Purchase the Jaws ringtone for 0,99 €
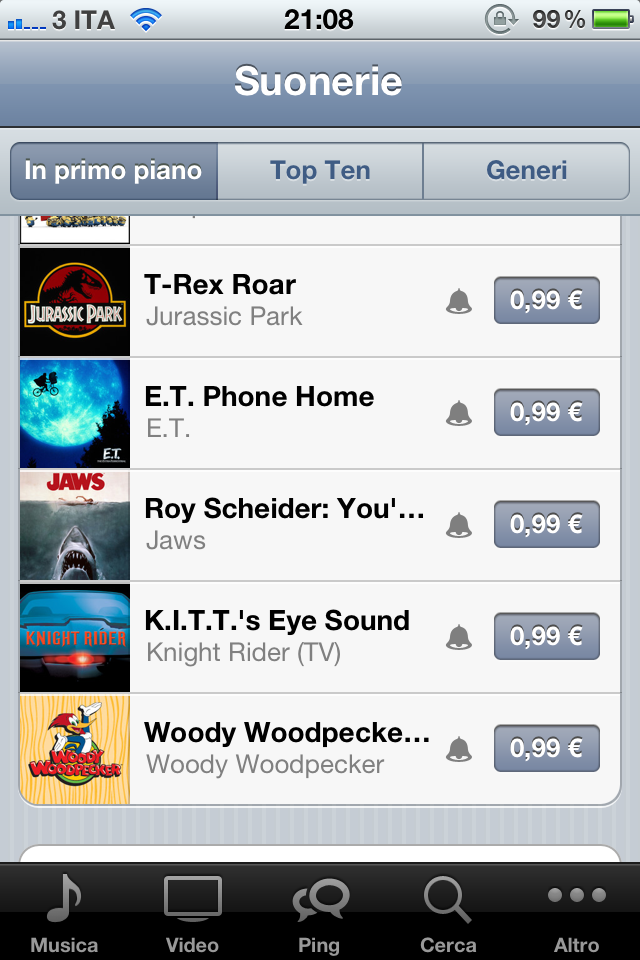This screenshot has height=960, width=640. coord(546,524)
